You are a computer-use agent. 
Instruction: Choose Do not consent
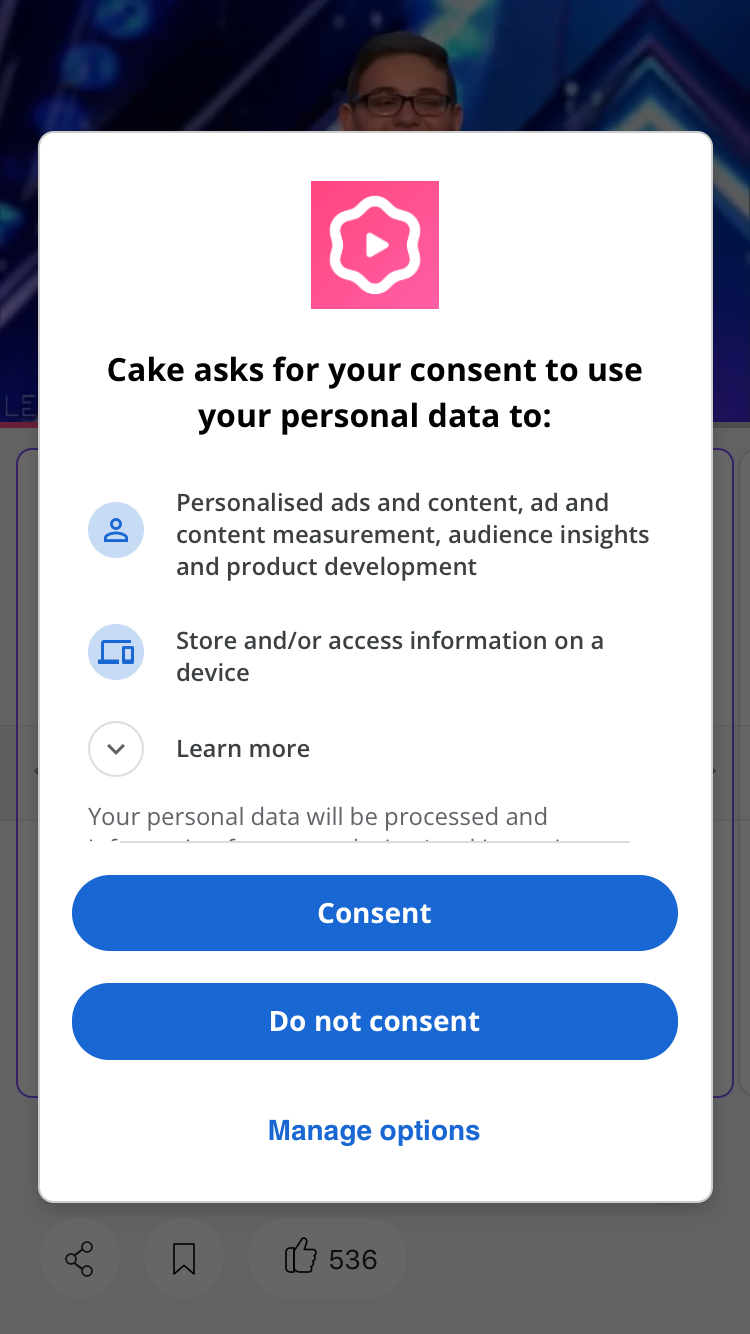click(x=374, y=1021)
